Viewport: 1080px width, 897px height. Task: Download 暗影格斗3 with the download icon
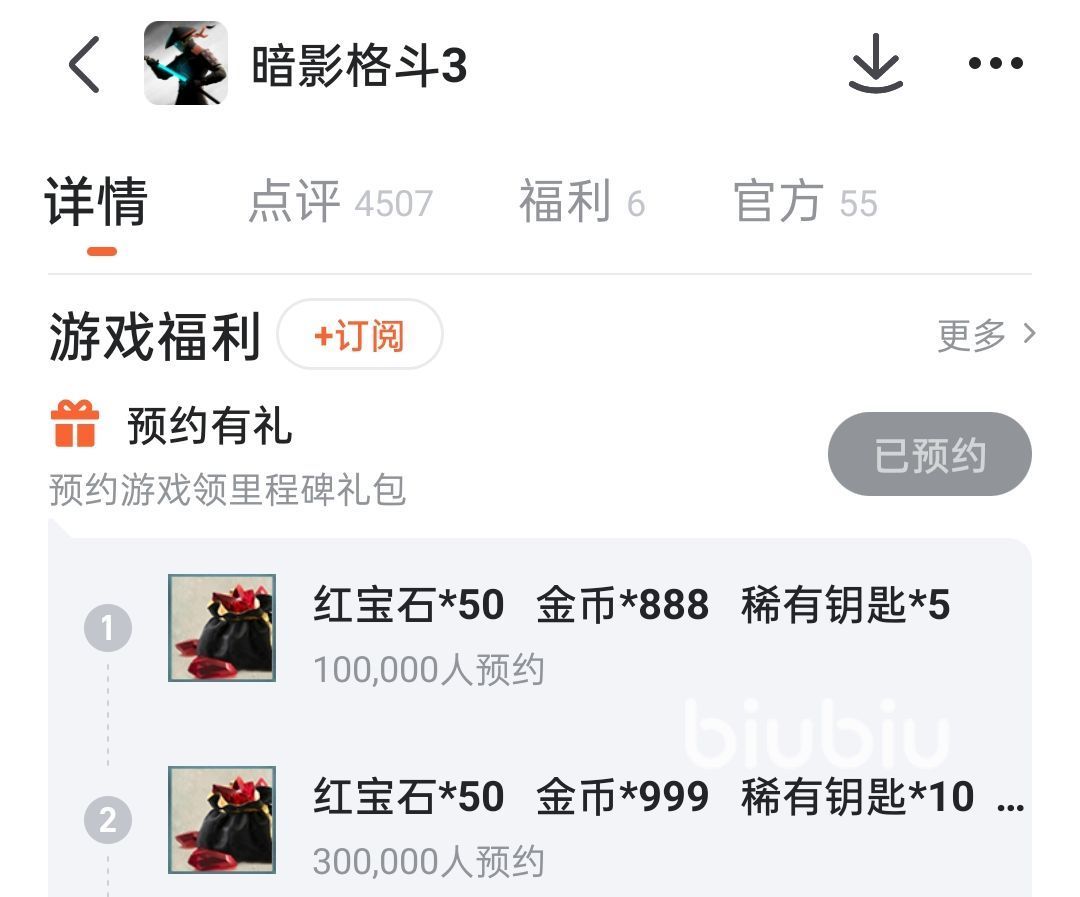(x=876, y=64)
